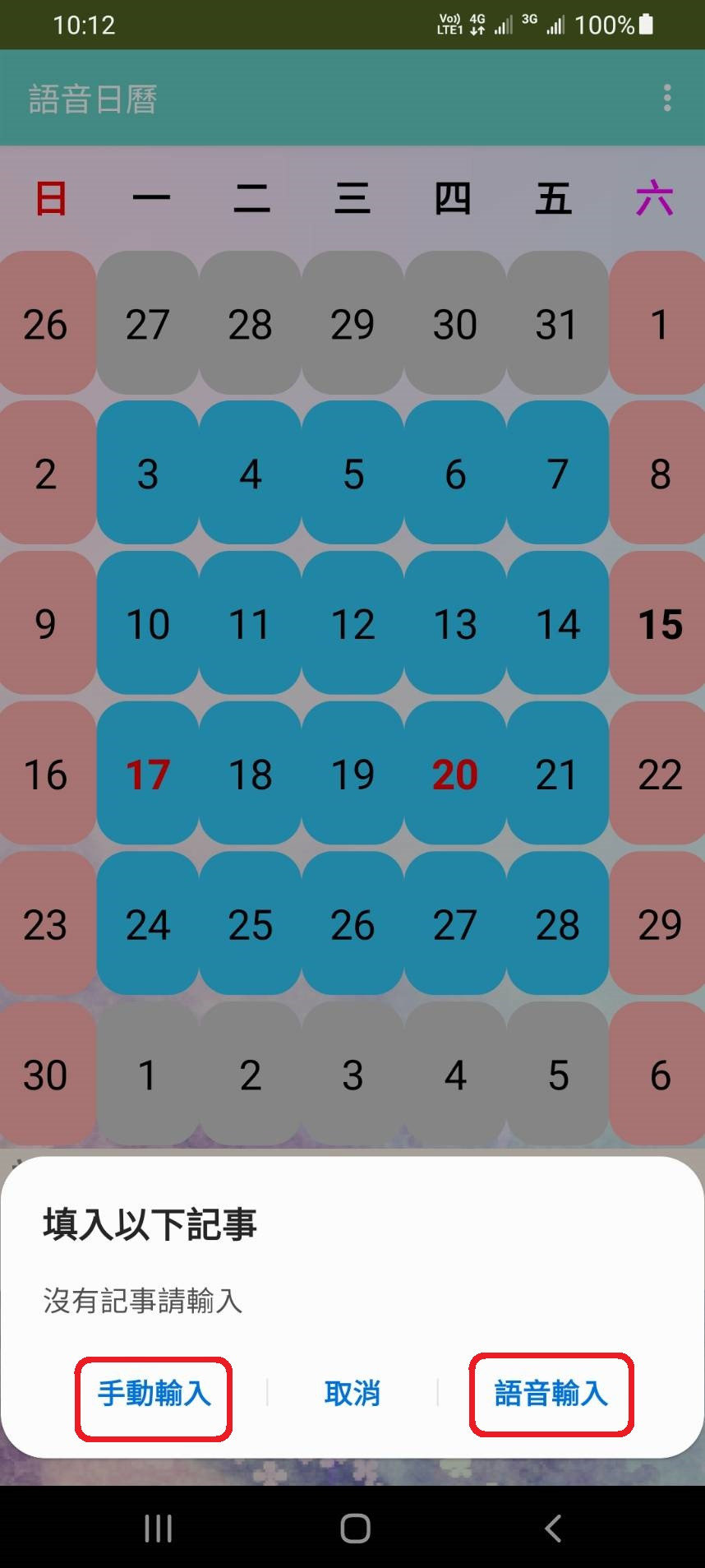This screenshot has width=705, height=1568.
Task: Tap 取消 to cancel the dialog
Action: click(352, 1394)
